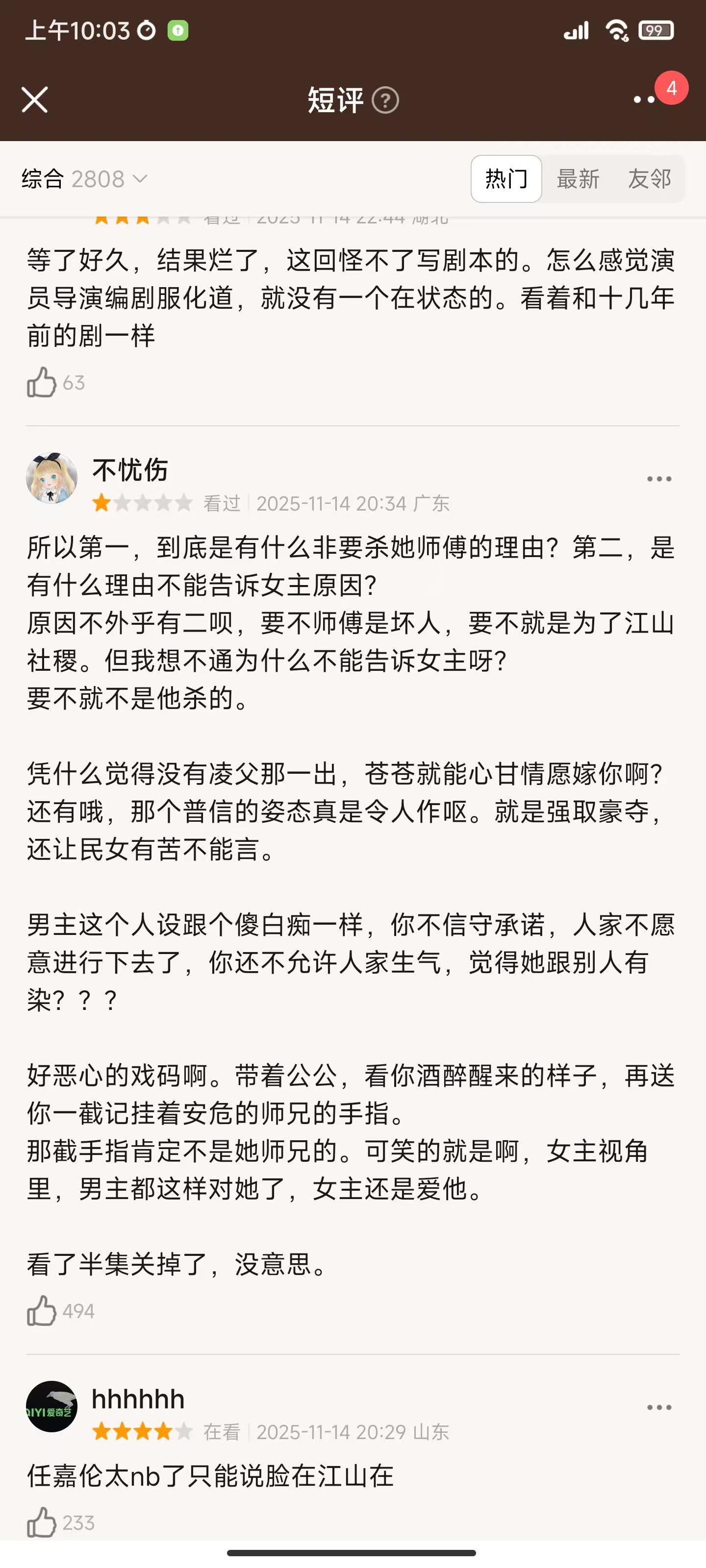Viewport: 706px width, 1568px height.
Task: Switch to the 友邻 tab
Action: [649, 179]
